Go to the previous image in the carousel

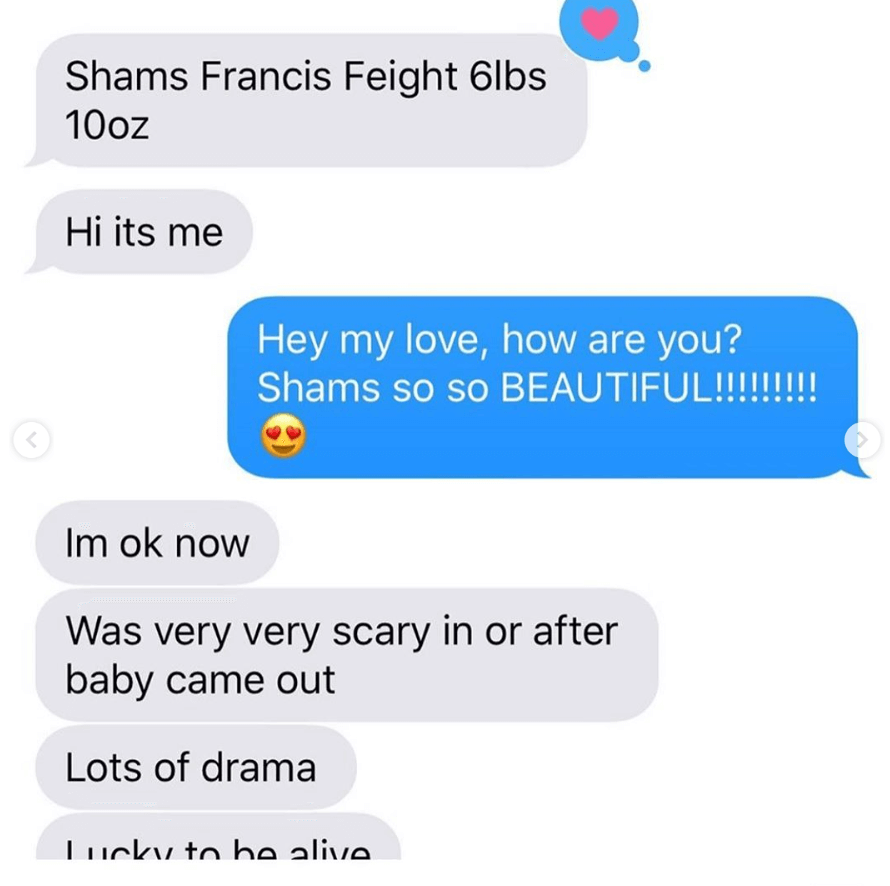[x=31, y=440]
